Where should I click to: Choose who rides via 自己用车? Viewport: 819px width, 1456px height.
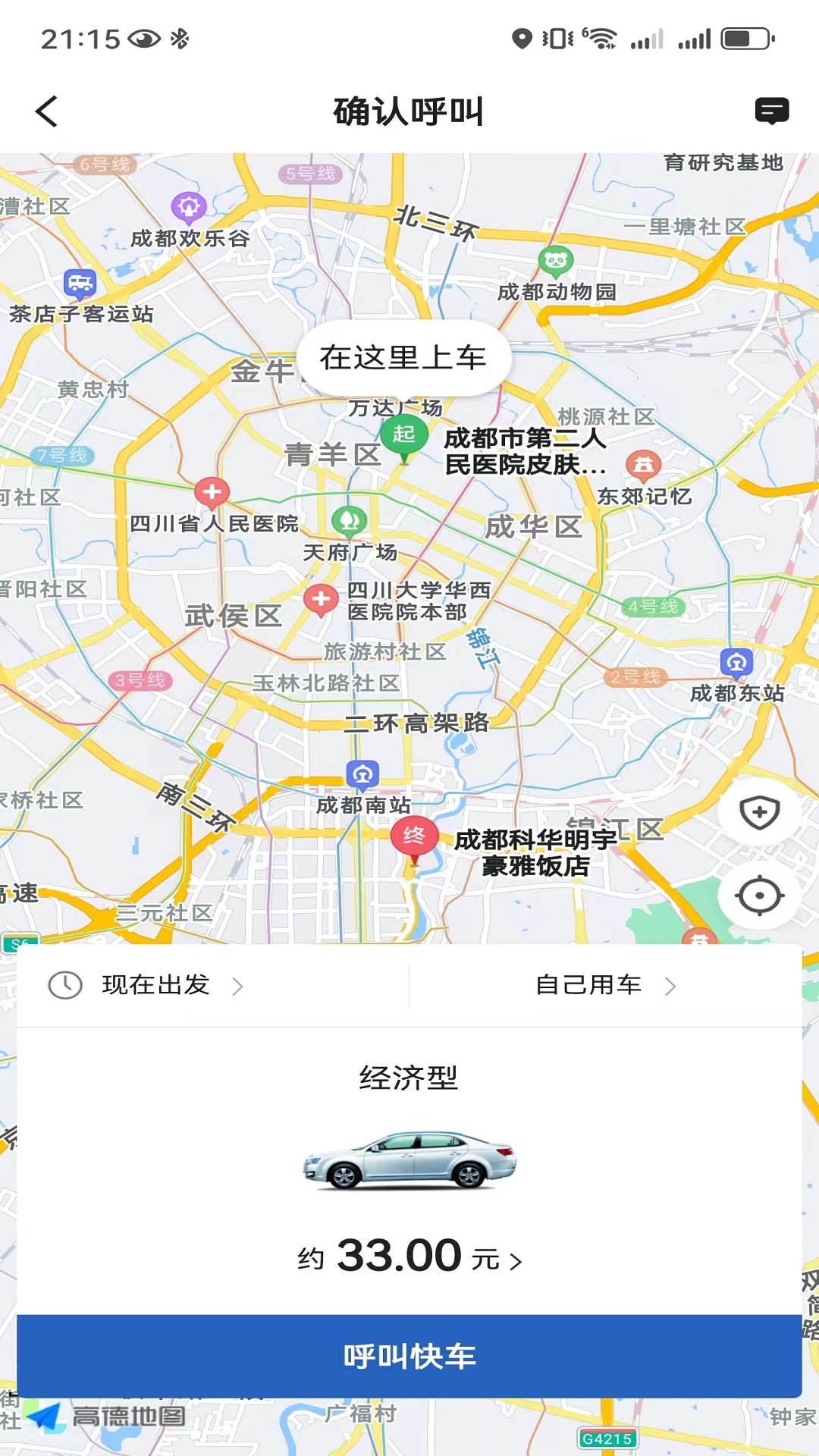pos(604,985)
